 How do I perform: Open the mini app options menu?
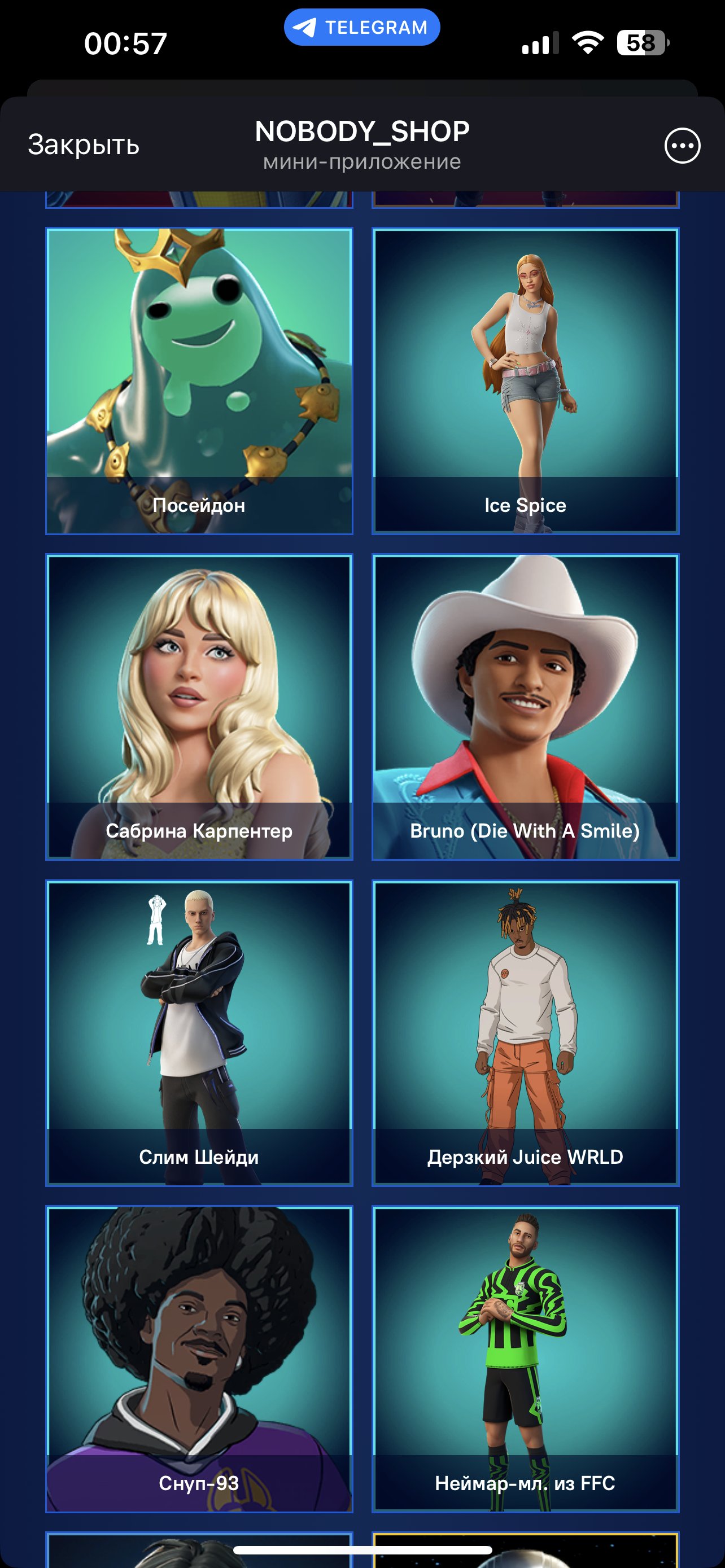point(682,146)
